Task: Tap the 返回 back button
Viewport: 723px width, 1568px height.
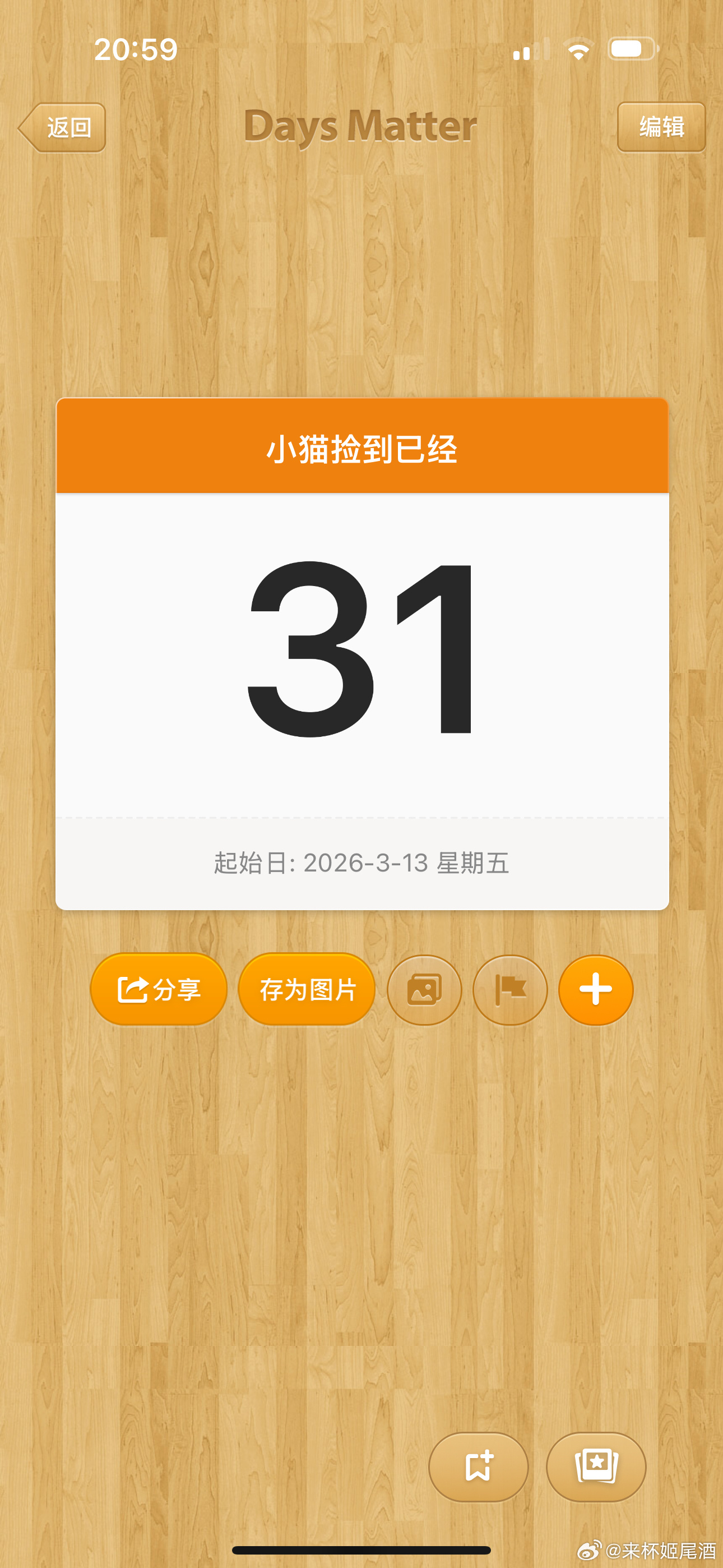Action: [x=63, y=127]
